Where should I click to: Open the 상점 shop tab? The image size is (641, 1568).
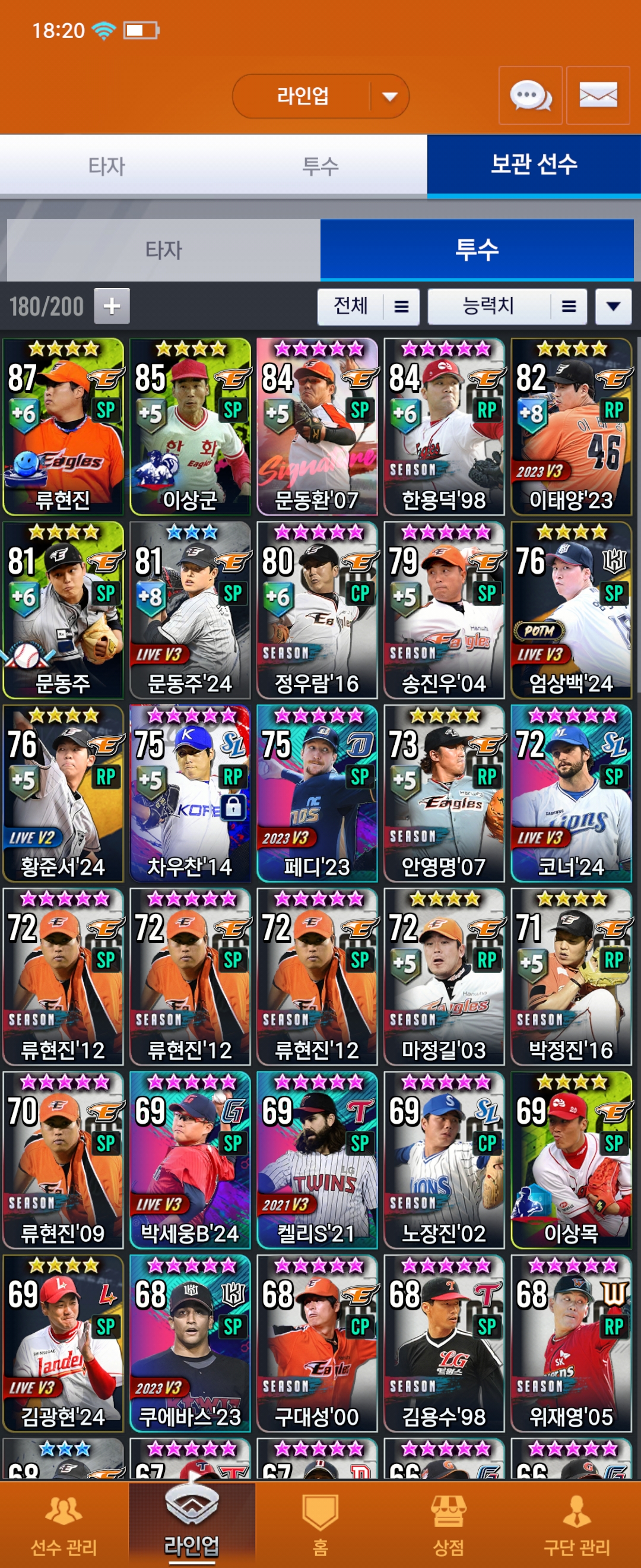coord(448,1525)
